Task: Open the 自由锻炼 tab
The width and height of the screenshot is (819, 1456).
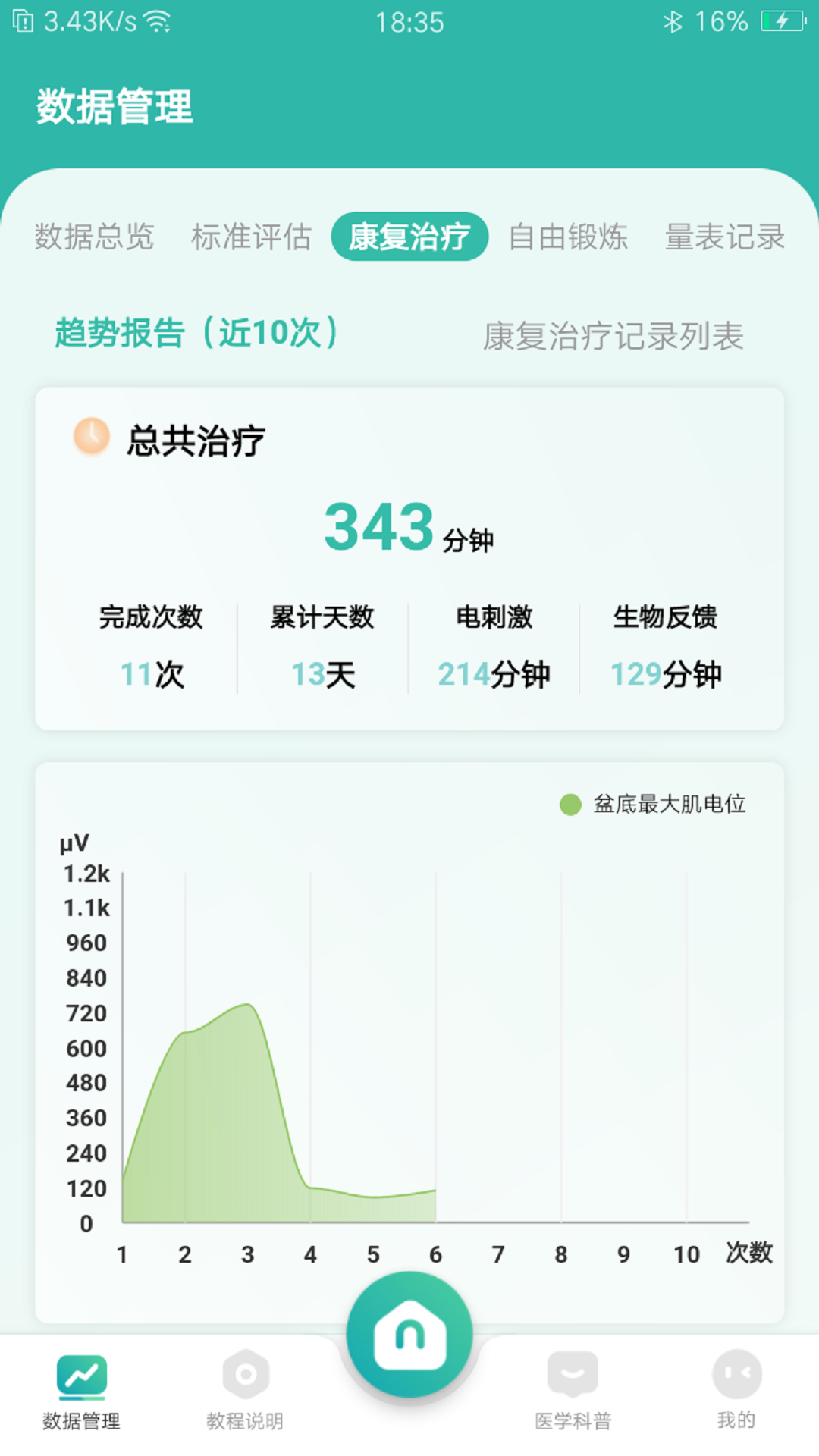Action: [570, 238]
